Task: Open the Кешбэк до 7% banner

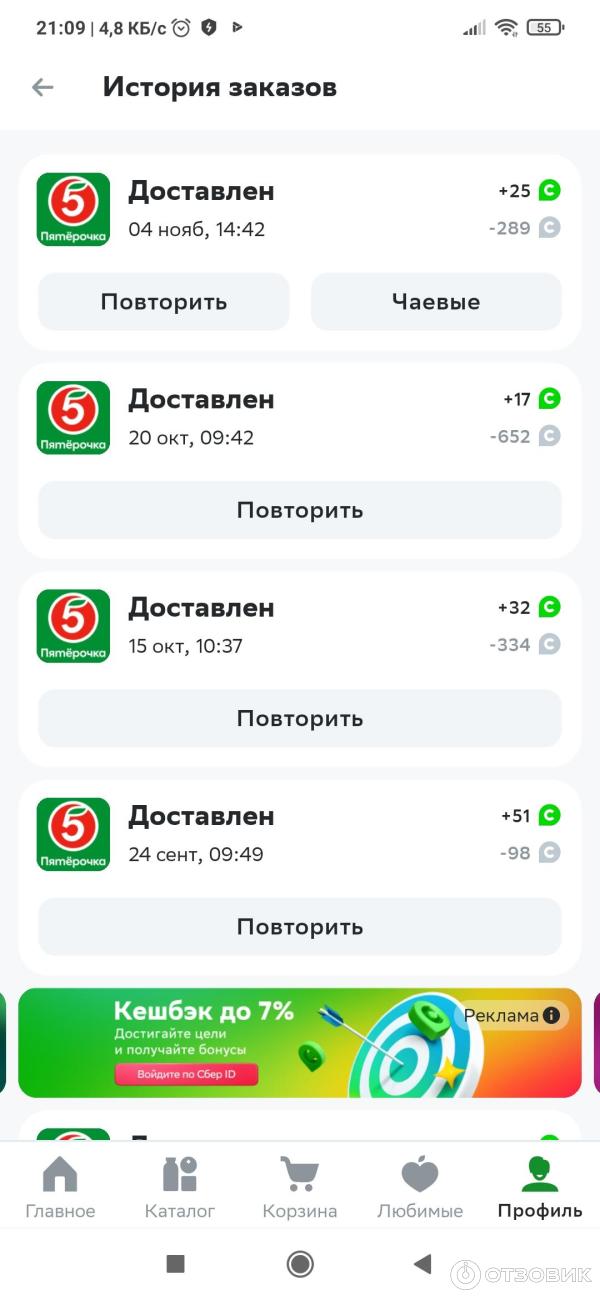Action: [250, 1043]
